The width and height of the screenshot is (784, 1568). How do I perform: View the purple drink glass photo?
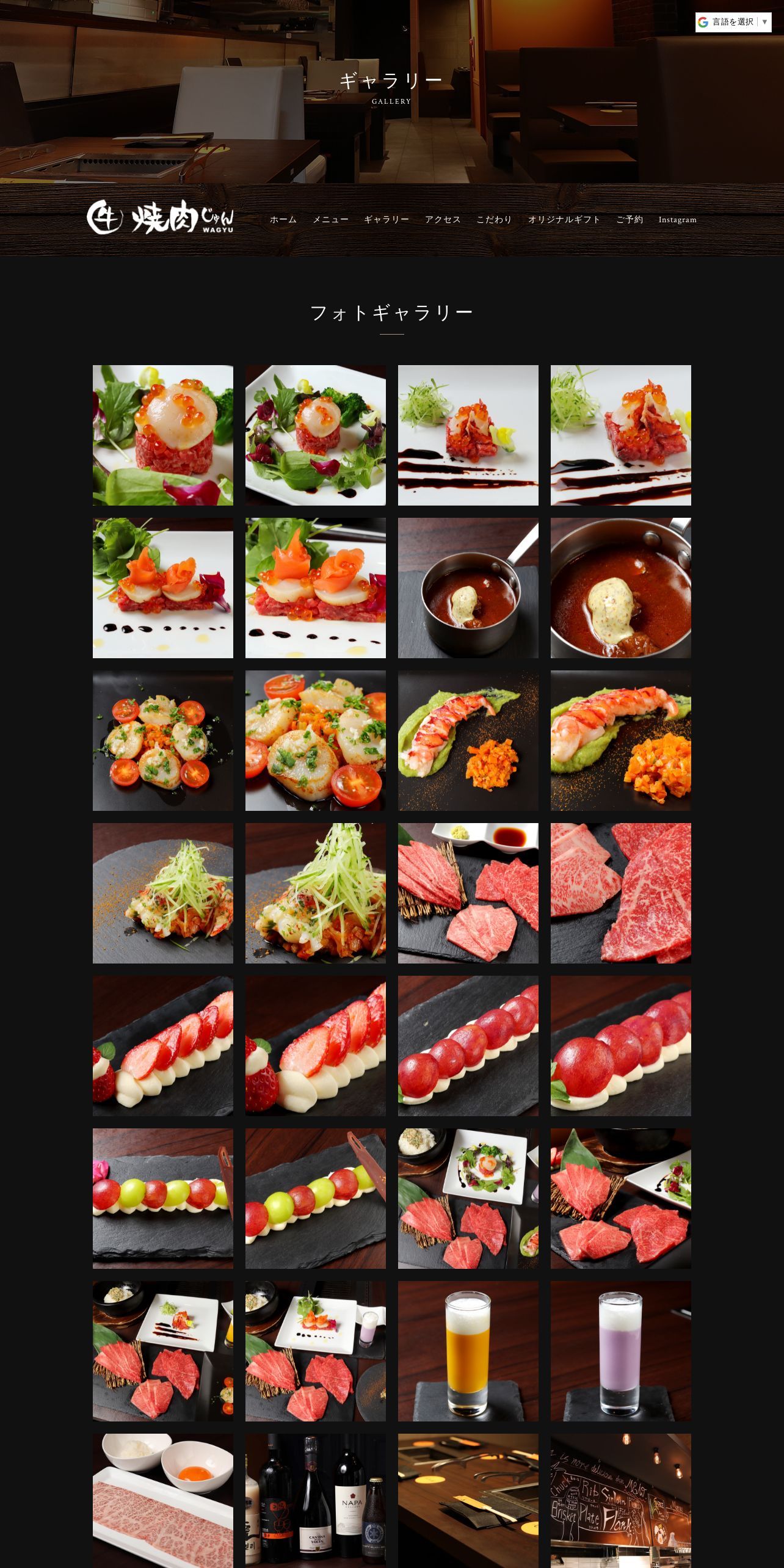620,1351
